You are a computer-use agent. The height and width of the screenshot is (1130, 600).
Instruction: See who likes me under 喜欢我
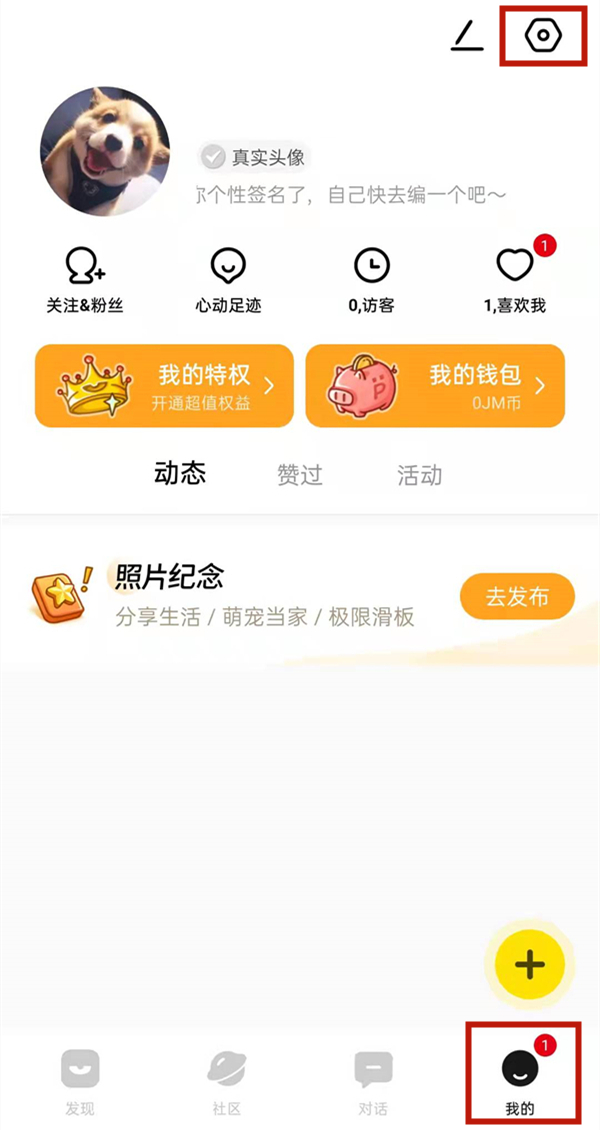coord(515,280)
